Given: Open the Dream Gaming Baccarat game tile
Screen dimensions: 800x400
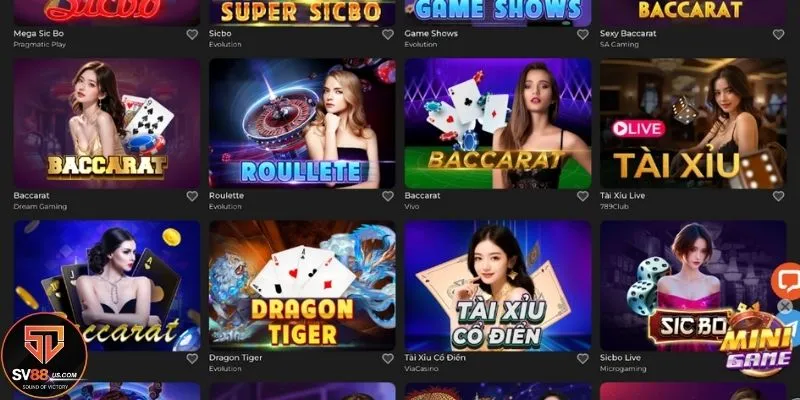Looking at the screenshot, I should (106, 123).
